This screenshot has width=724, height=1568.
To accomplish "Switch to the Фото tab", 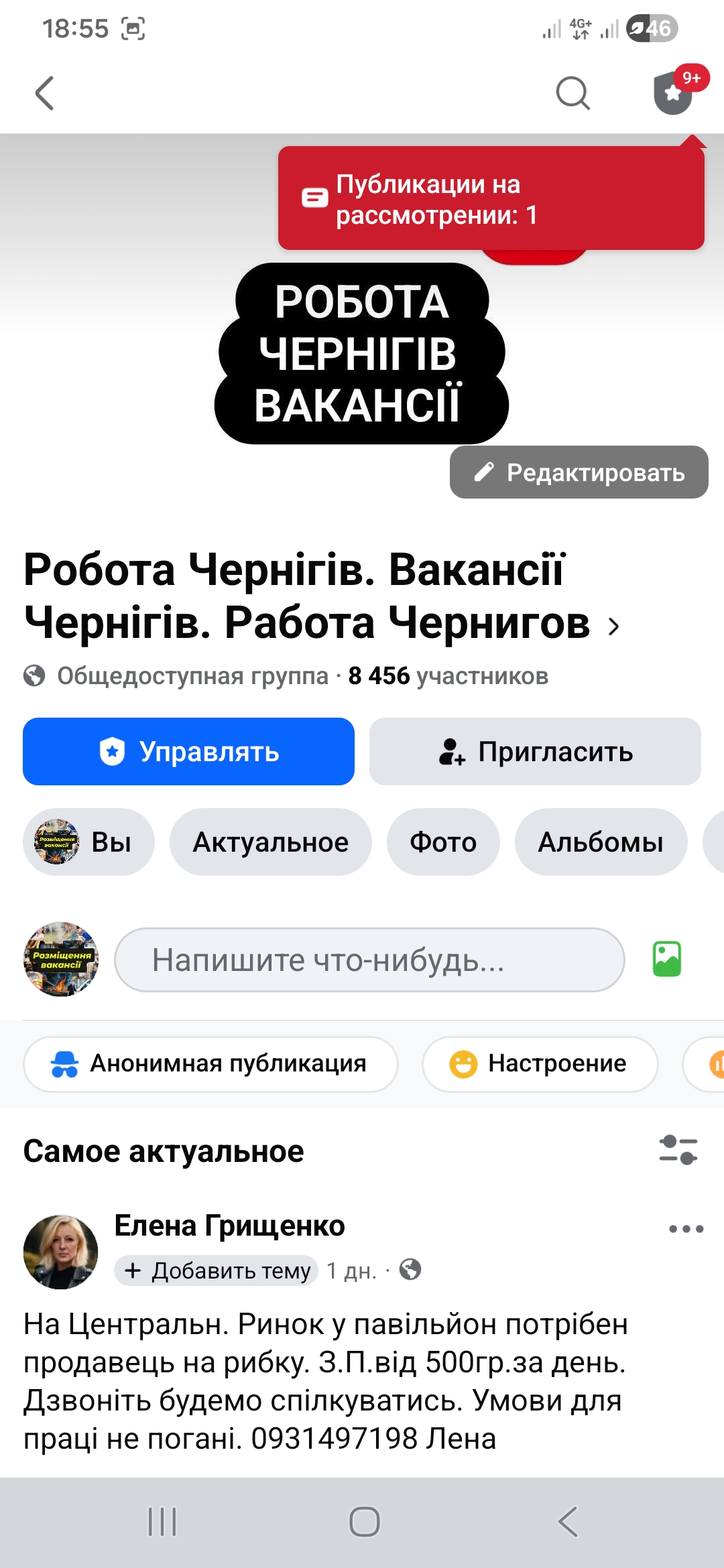I will point(442,842).
